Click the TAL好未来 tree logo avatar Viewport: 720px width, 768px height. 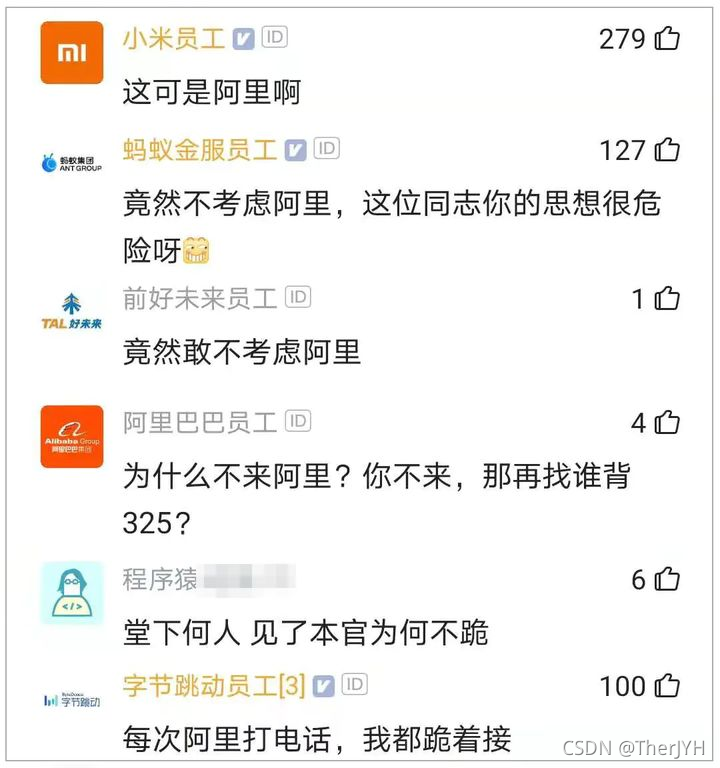click(x=70, y=310)
